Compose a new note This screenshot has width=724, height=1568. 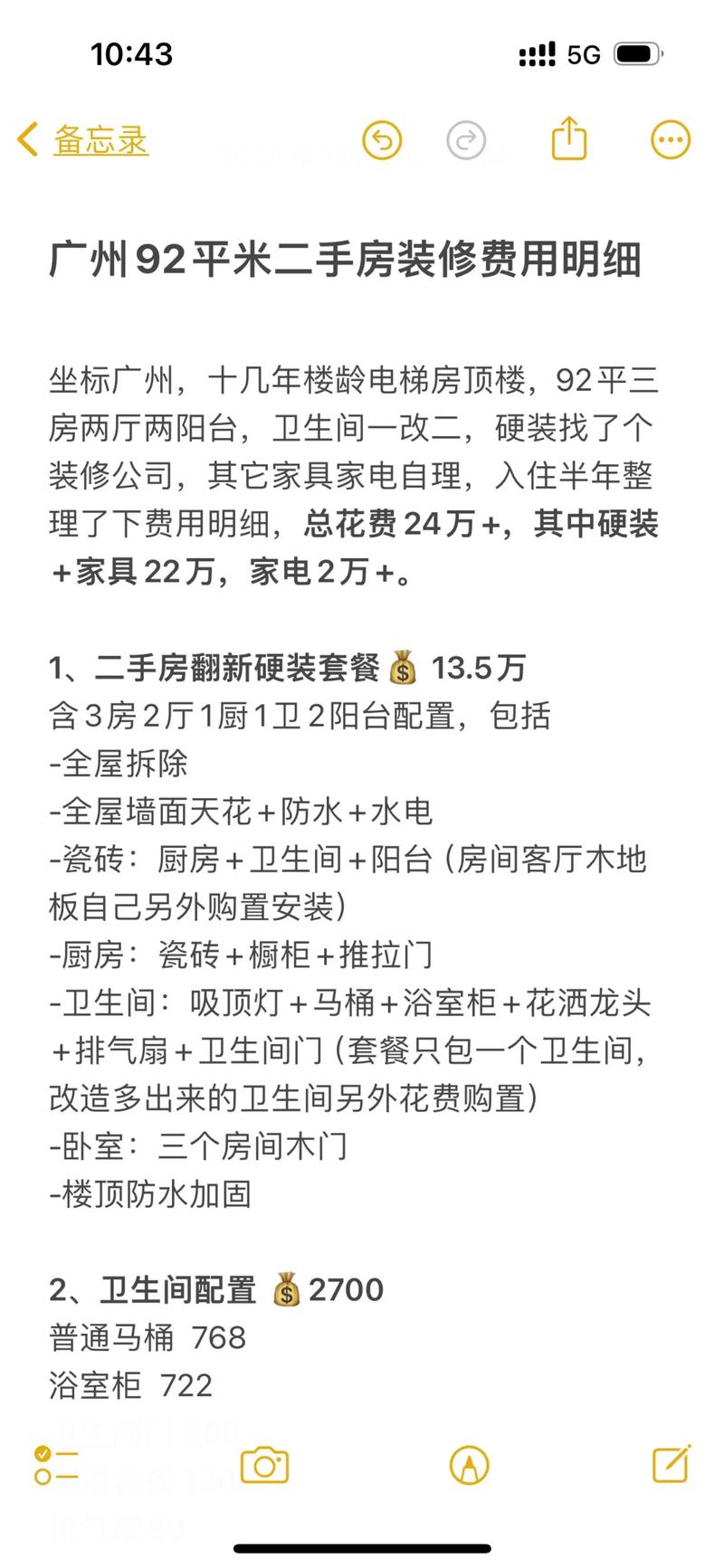672,1463
